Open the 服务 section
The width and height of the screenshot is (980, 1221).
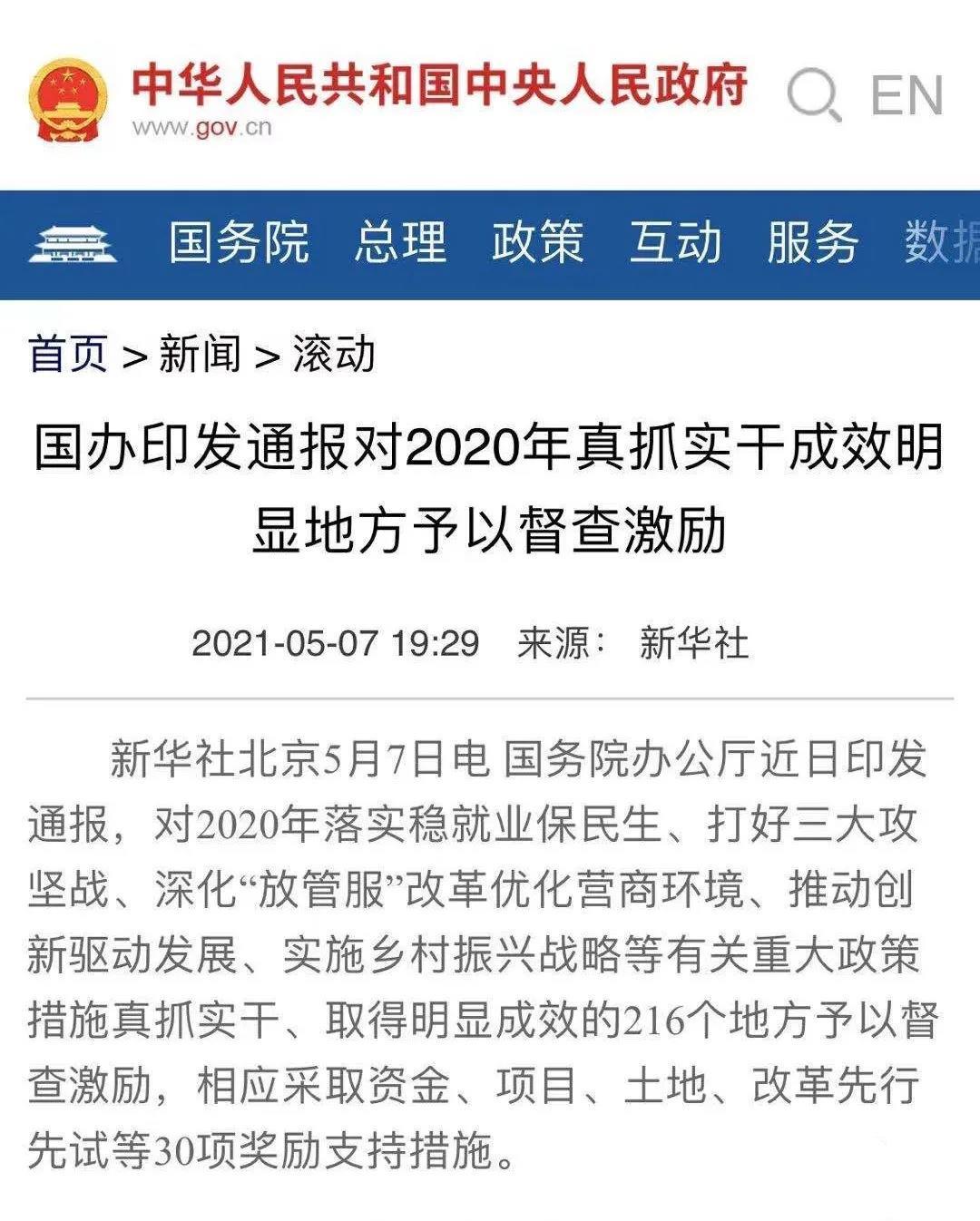coord(812,242)
